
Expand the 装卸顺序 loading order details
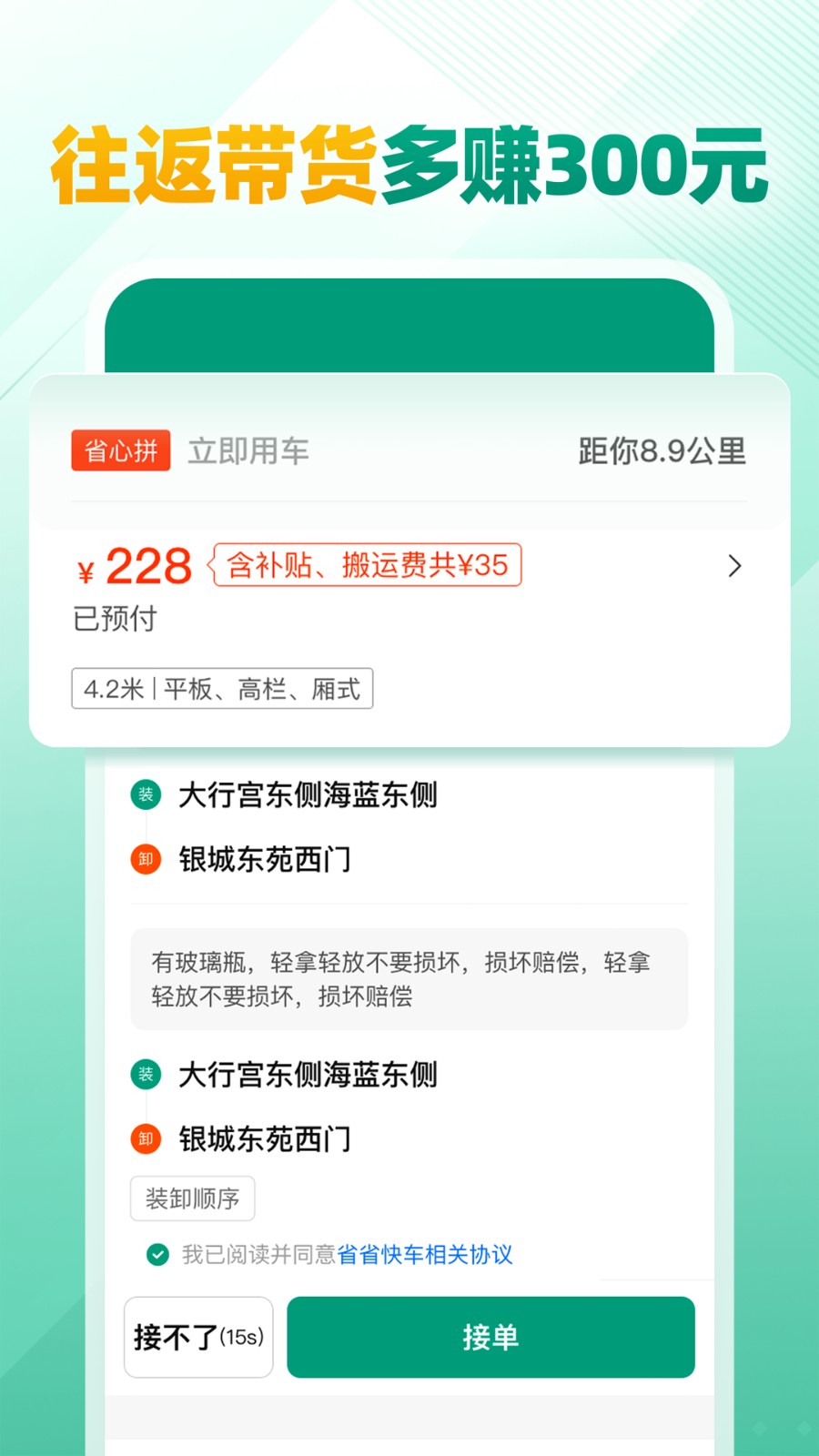point(192,1198)
